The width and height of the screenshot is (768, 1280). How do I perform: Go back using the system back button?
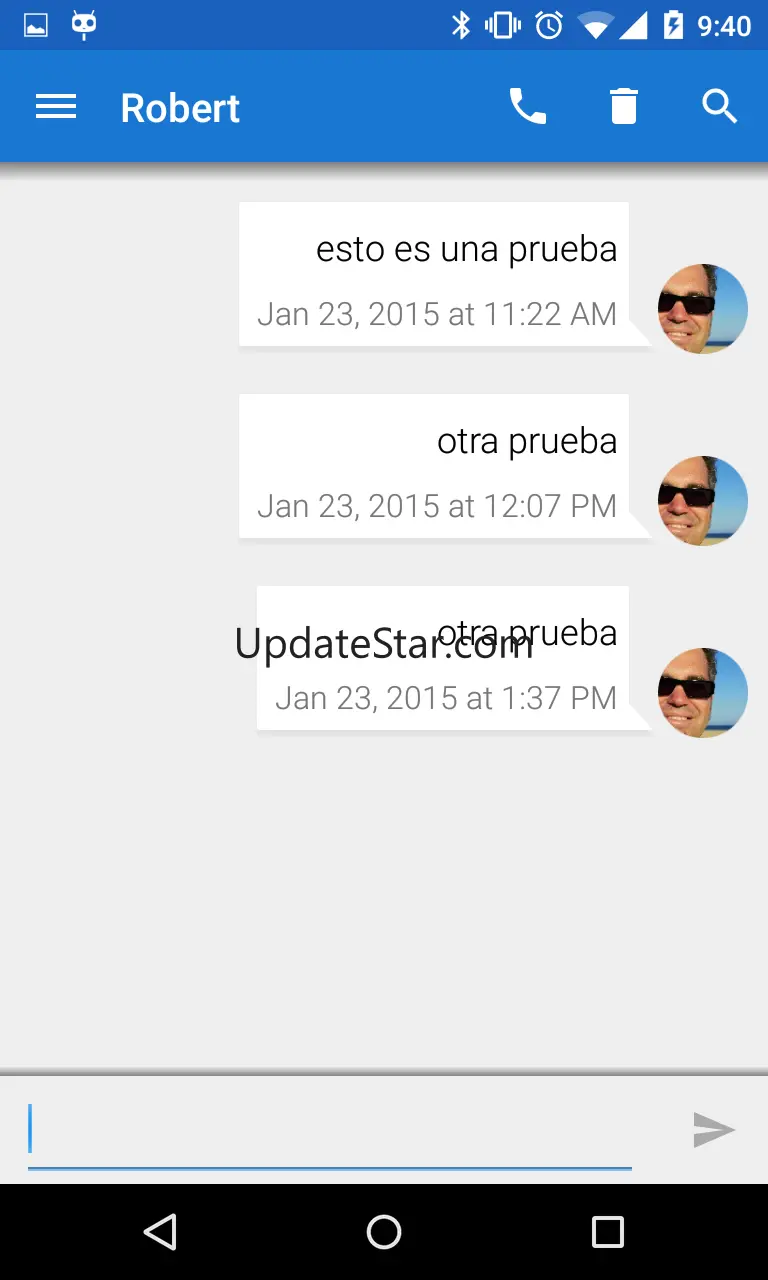pos(160,1232)
